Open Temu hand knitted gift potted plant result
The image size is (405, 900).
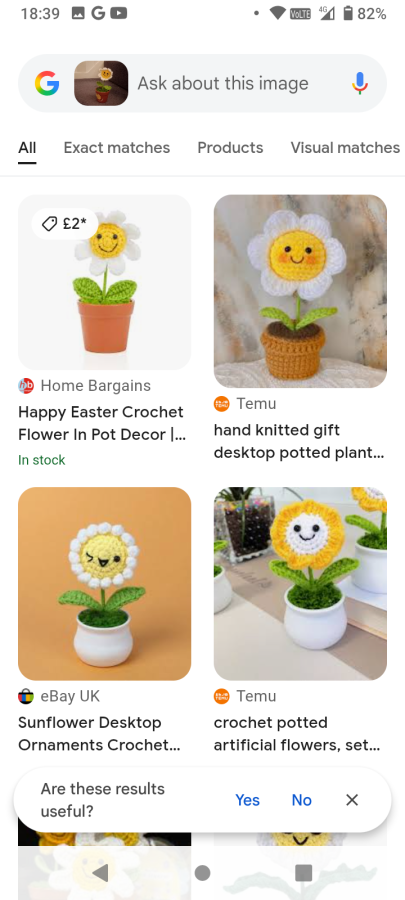click(x=300, y=328)
